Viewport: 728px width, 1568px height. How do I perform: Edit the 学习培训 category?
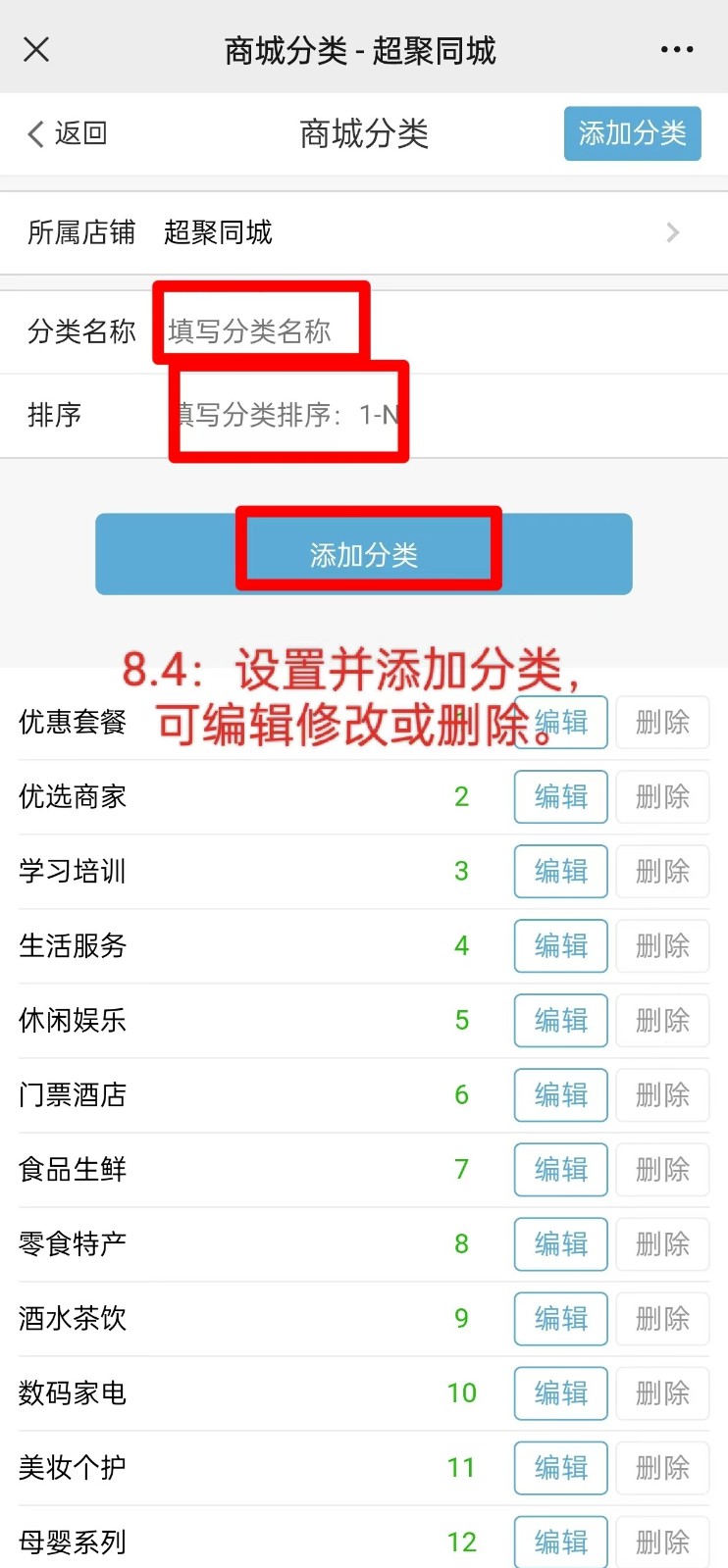(560, 871)
